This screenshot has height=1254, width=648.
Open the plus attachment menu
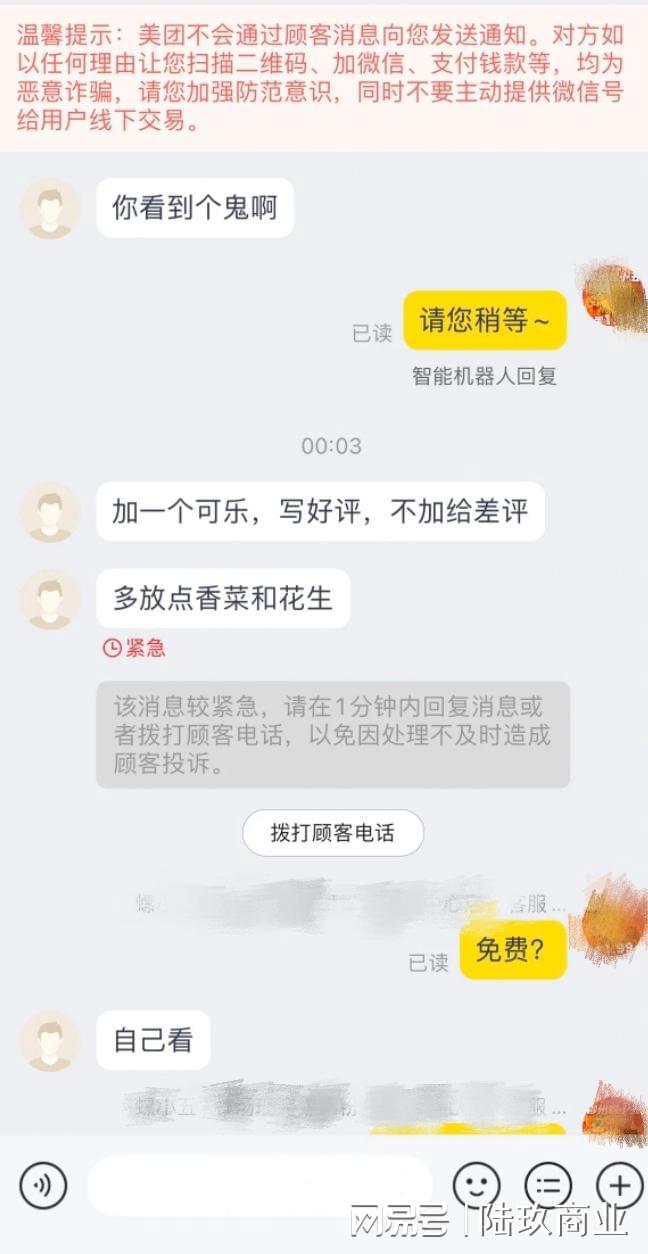(620, 1186)
